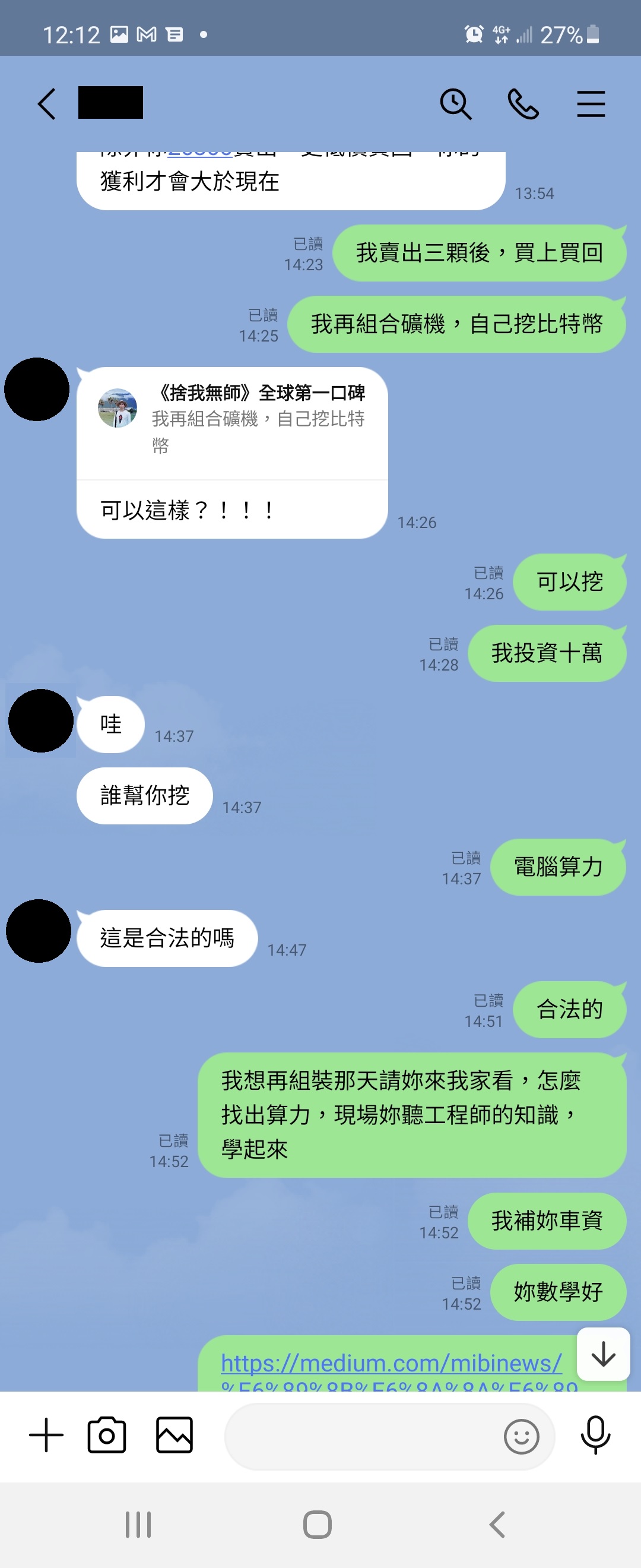Viewport: 641px width, 1568px height.
Task: Open the camera to take a photo
Action: (107, 1435)
